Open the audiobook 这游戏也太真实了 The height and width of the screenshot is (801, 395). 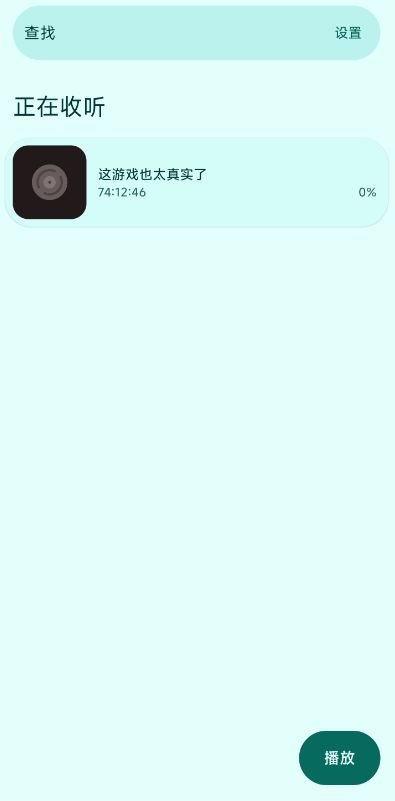(197, 182)
